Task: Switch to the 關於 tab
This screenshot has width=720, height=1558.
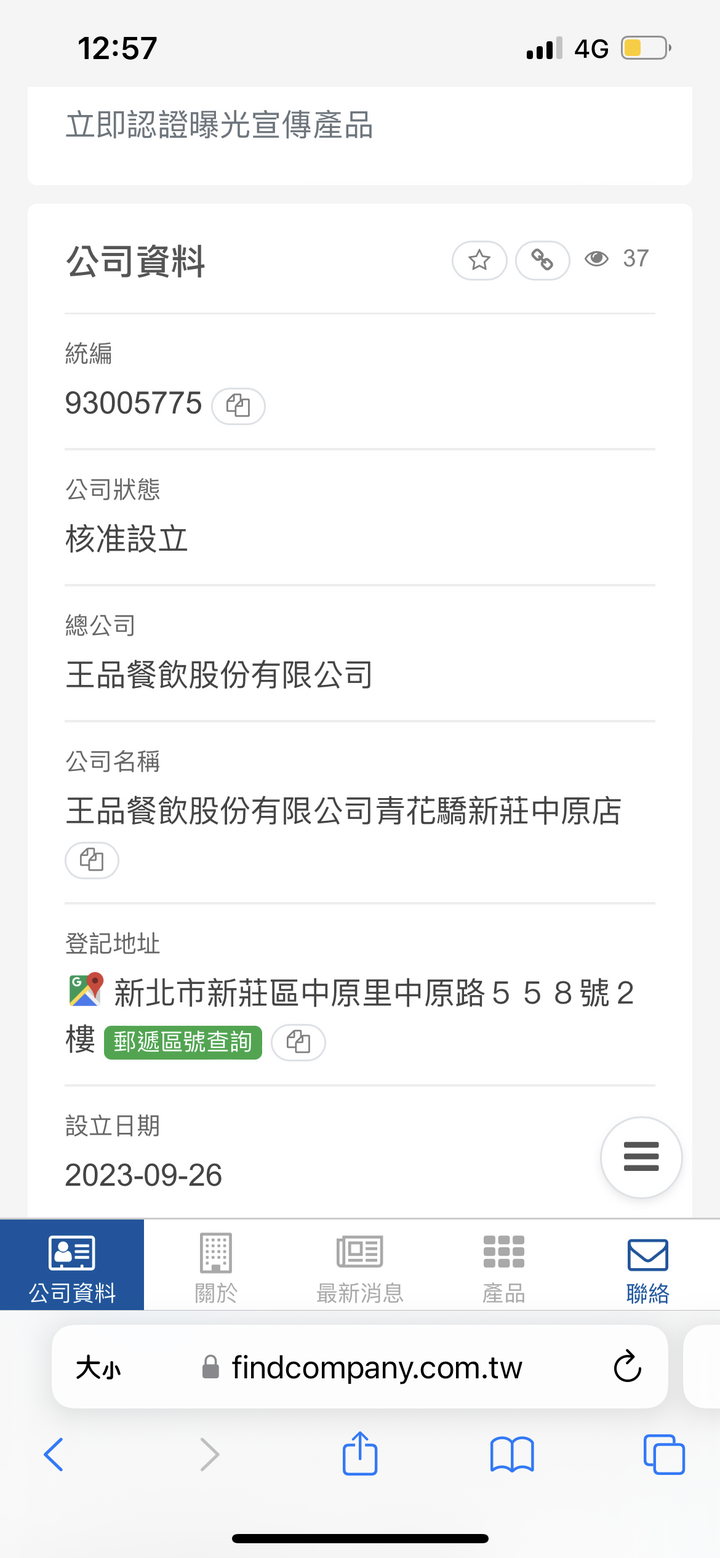Action: [216, 1264]
